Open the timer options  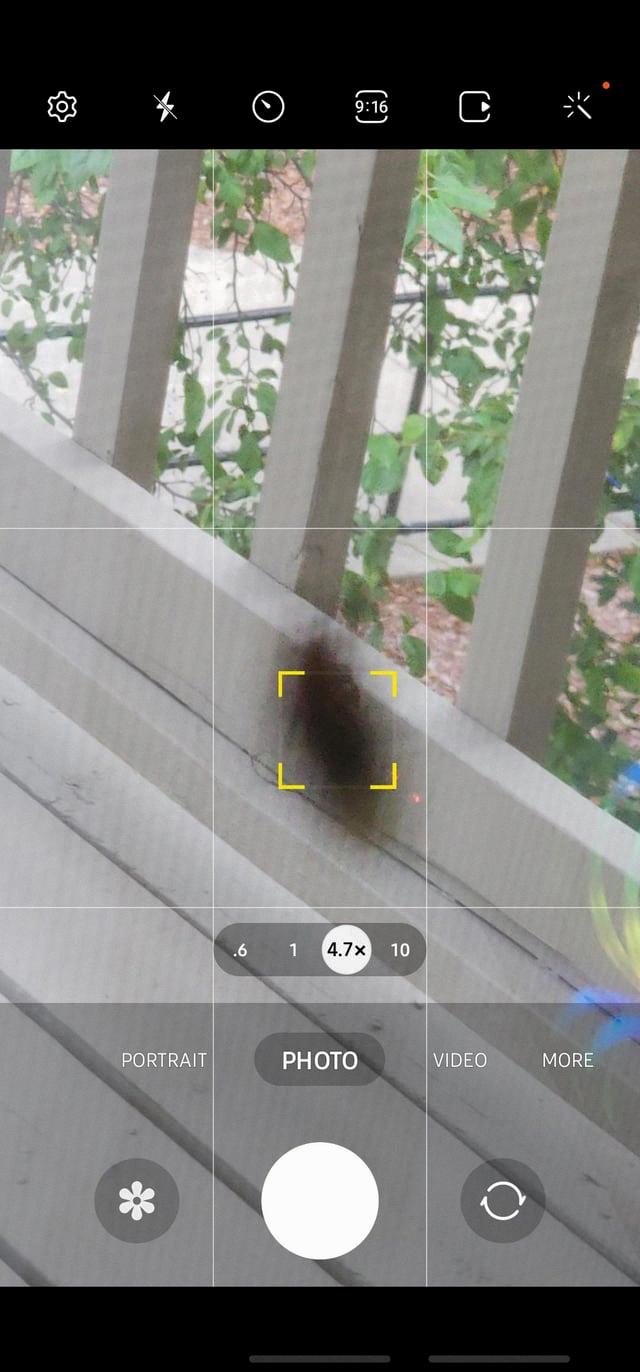[x=268, y=106]
